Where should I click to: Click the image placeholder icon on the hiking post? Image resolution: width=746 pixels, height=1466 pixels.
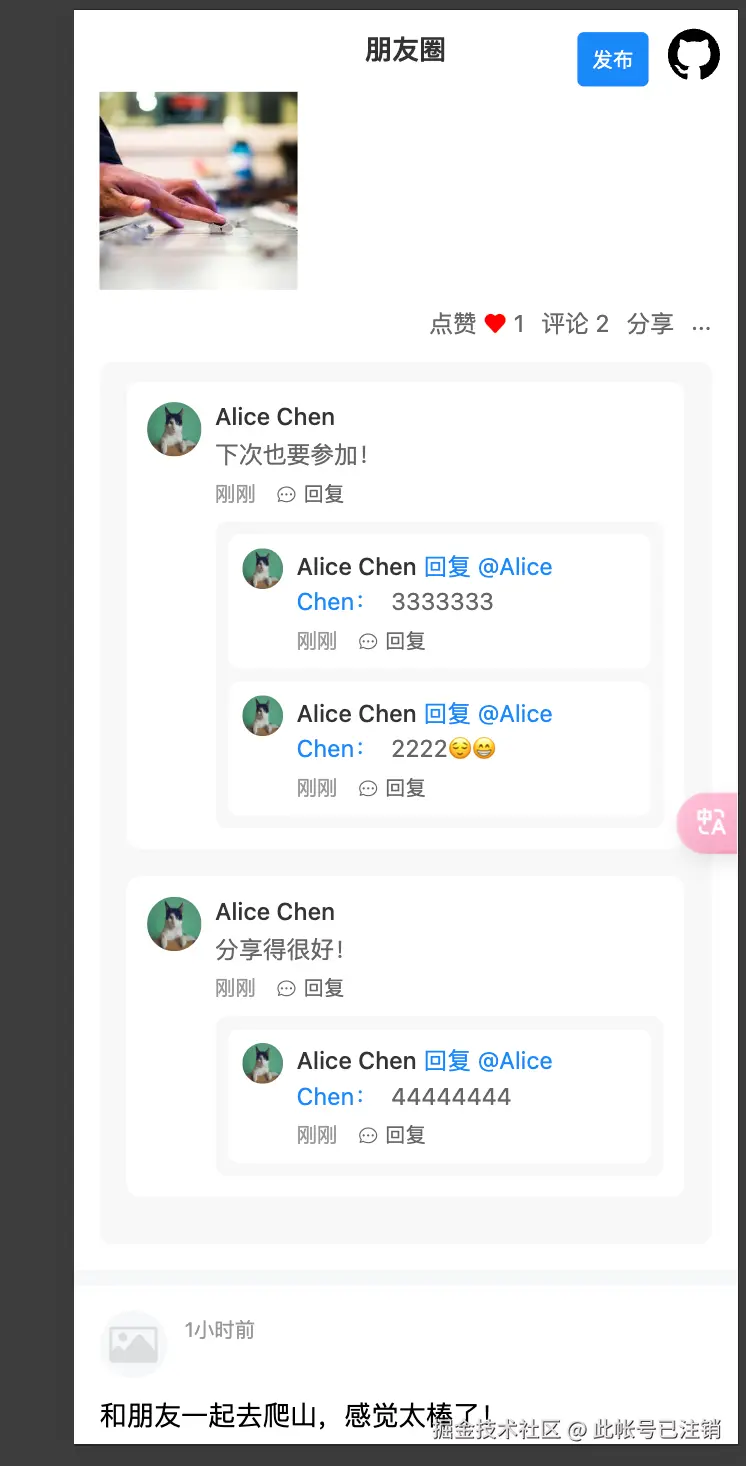coord(133,1343)
